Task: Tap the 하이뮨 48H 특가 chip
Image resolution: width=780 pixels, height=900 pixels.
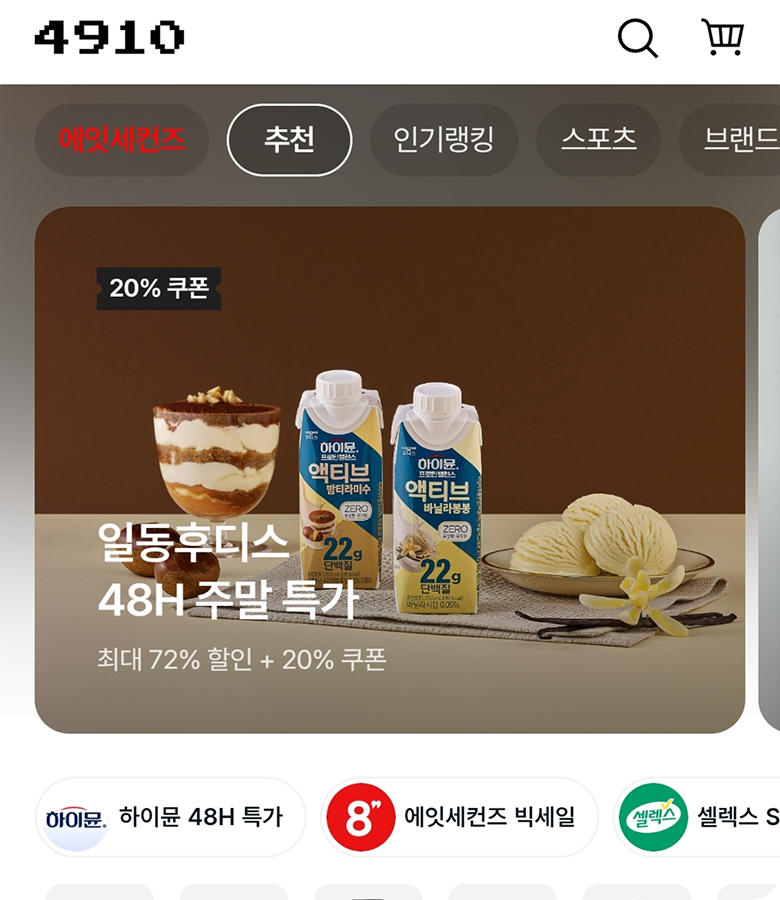Action: pos(170,817)
